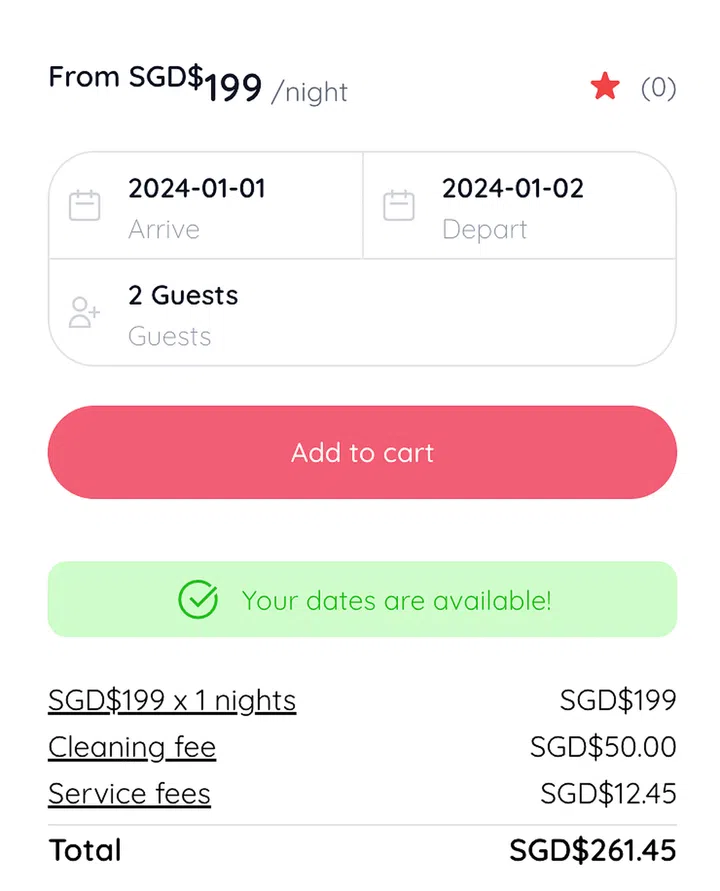Click the SGD$199 x 1 nights link
The image size is (720, 891).
point(172,700)
